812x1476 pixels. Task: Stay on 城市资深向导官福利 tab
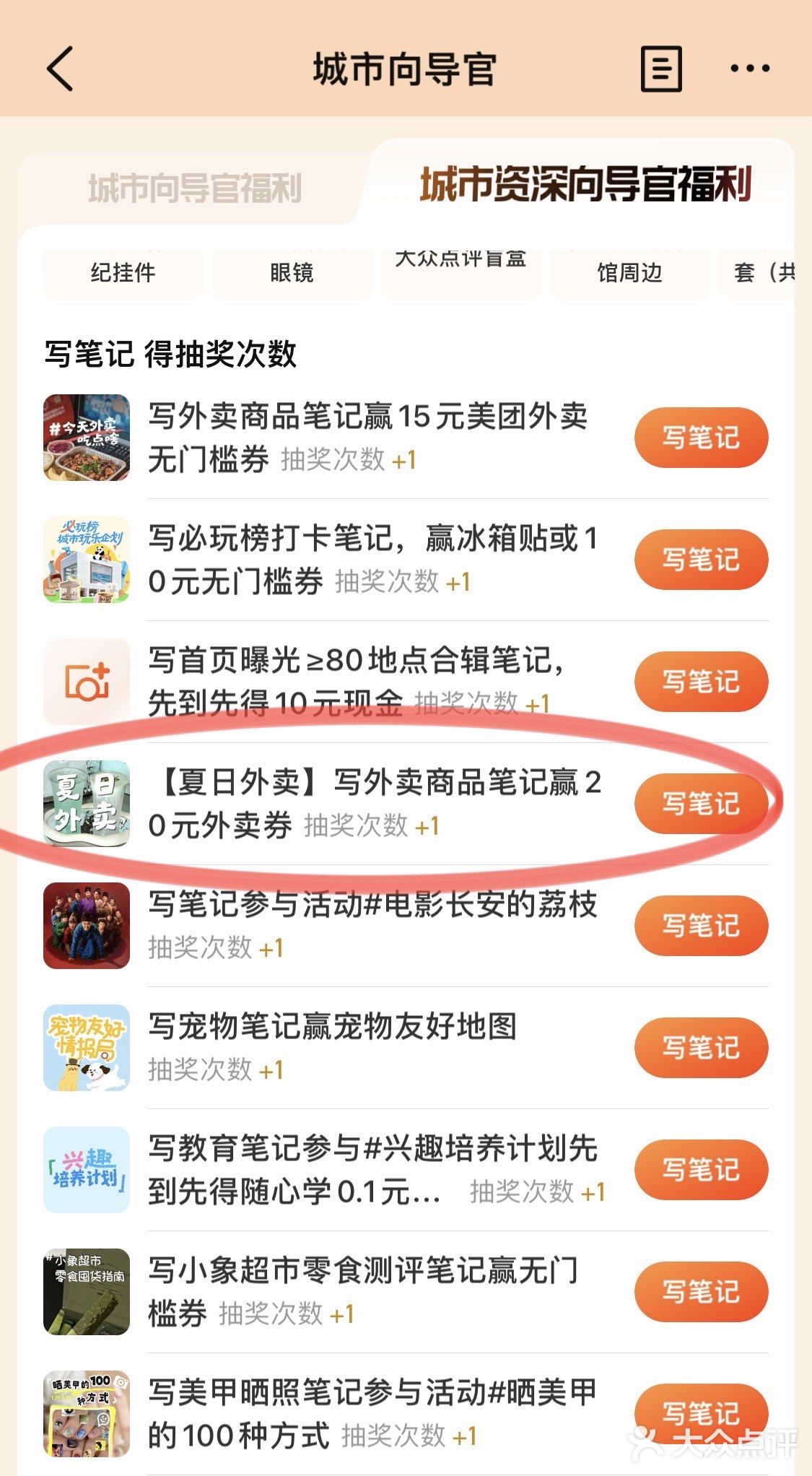[585, 184]
